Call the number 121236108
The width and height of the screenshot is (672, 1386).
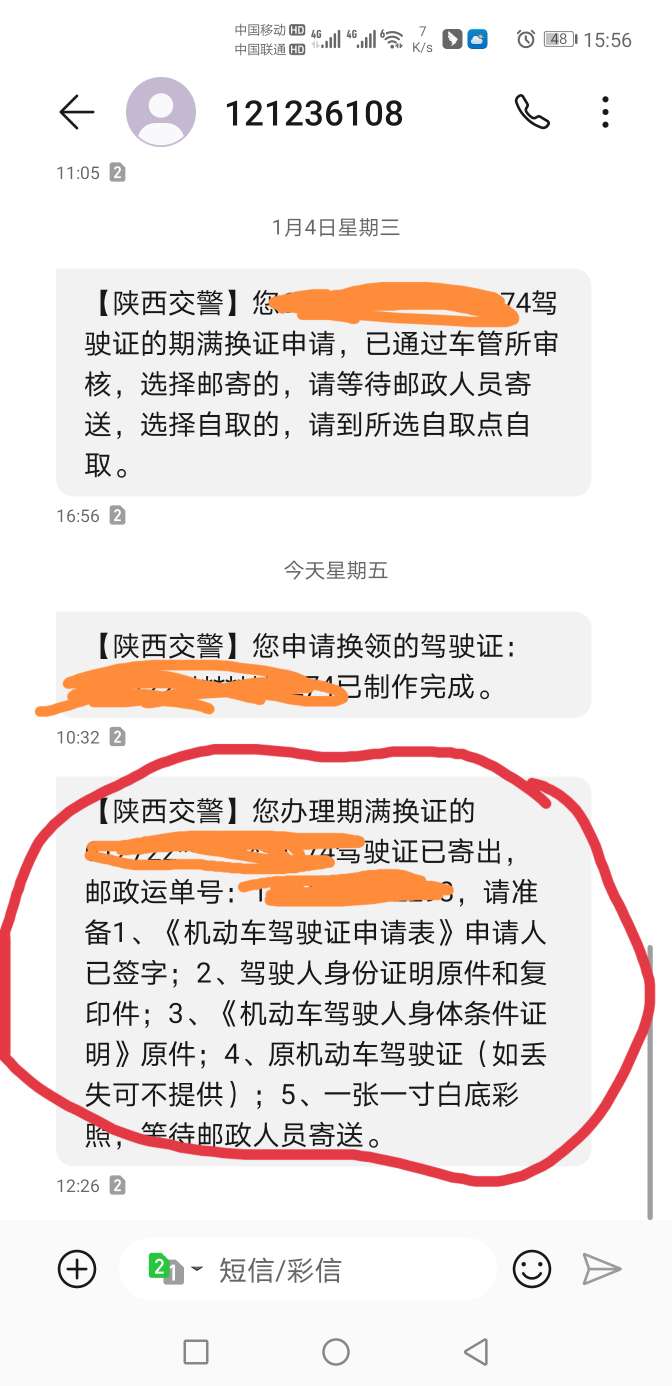pyautogui.click(x=532, y=112)
